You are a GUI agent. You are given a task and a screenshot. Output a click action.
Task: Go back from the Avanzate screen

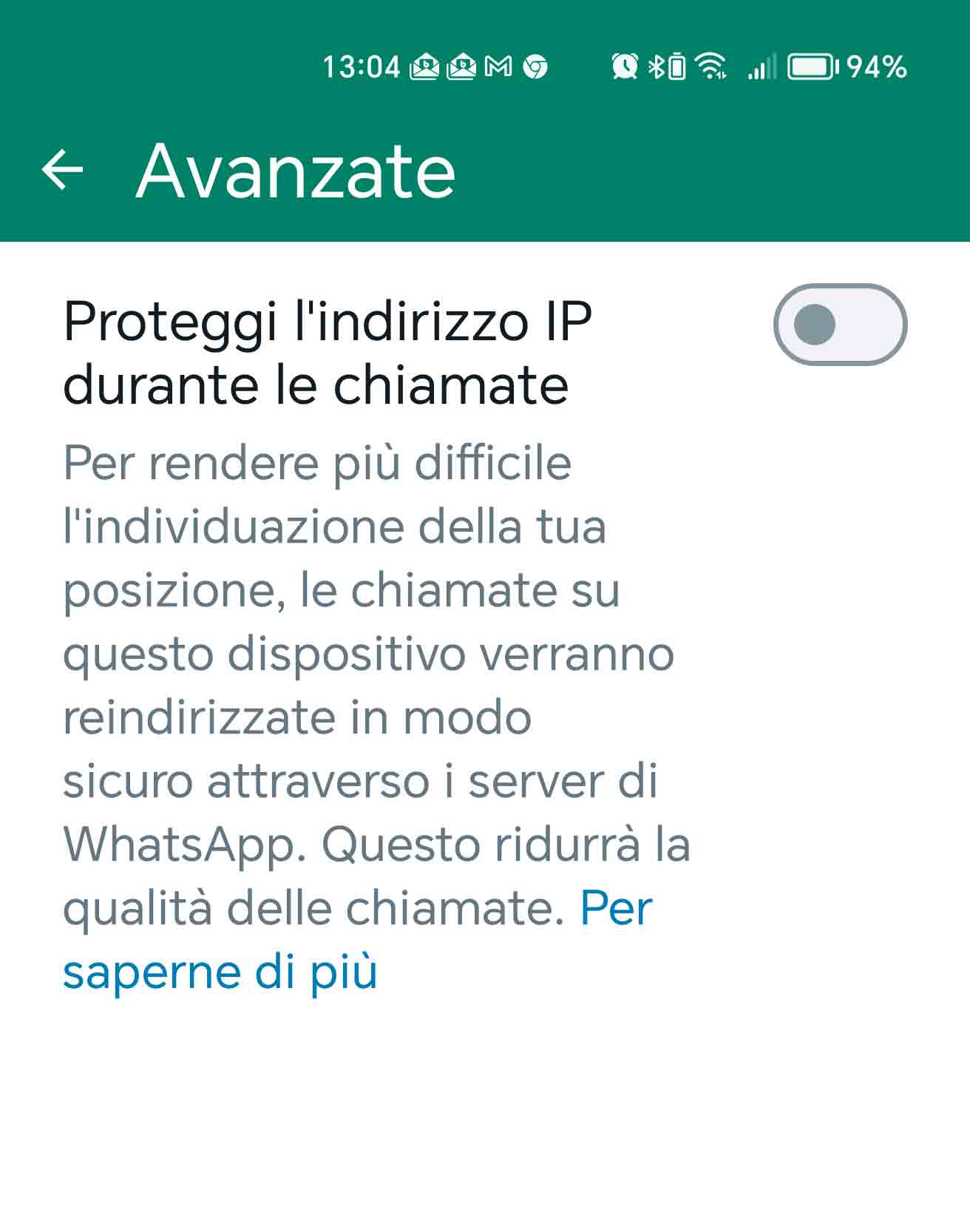click(62, 170)
